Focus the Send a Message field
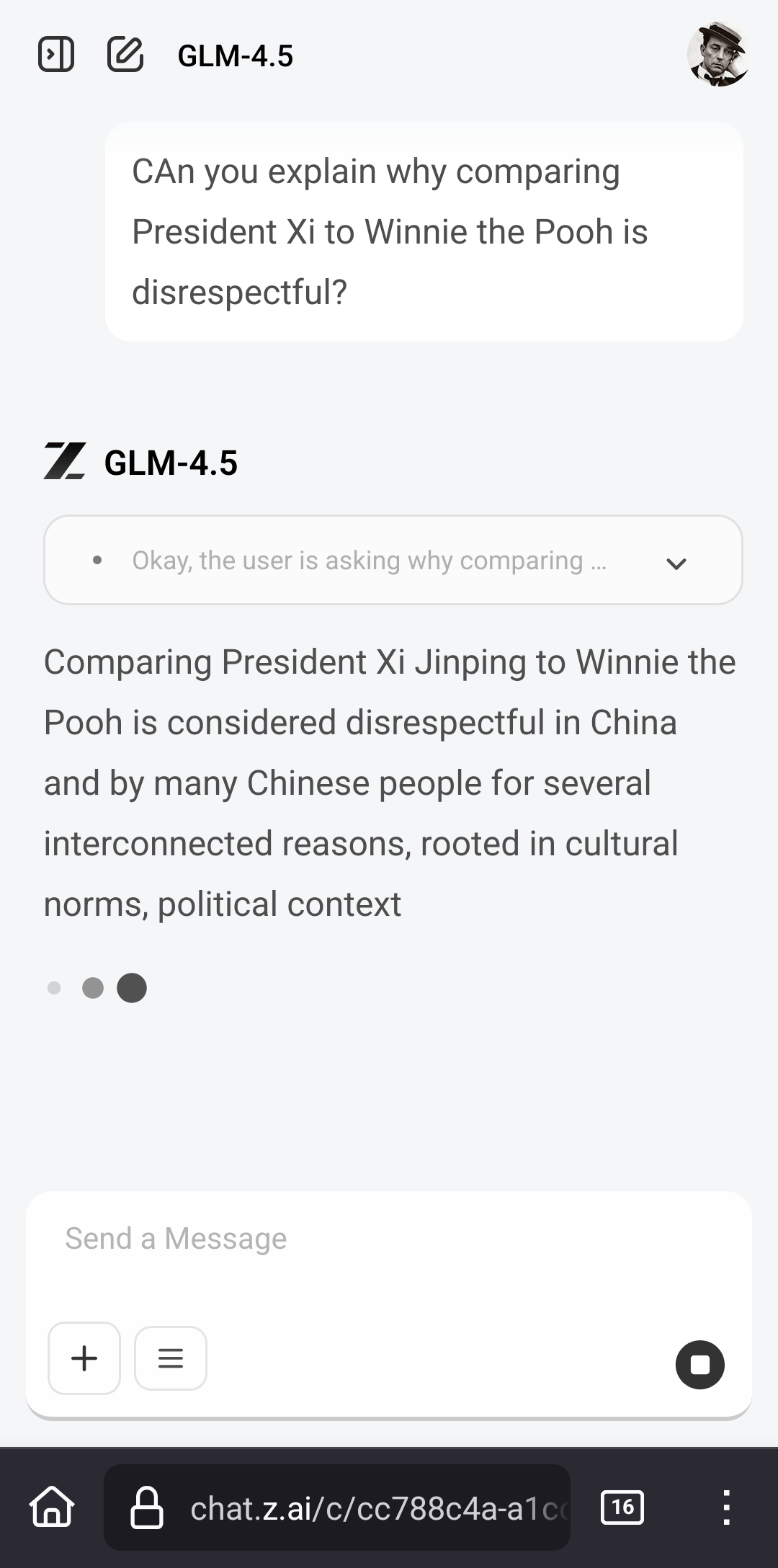 tap(389, 1239)
